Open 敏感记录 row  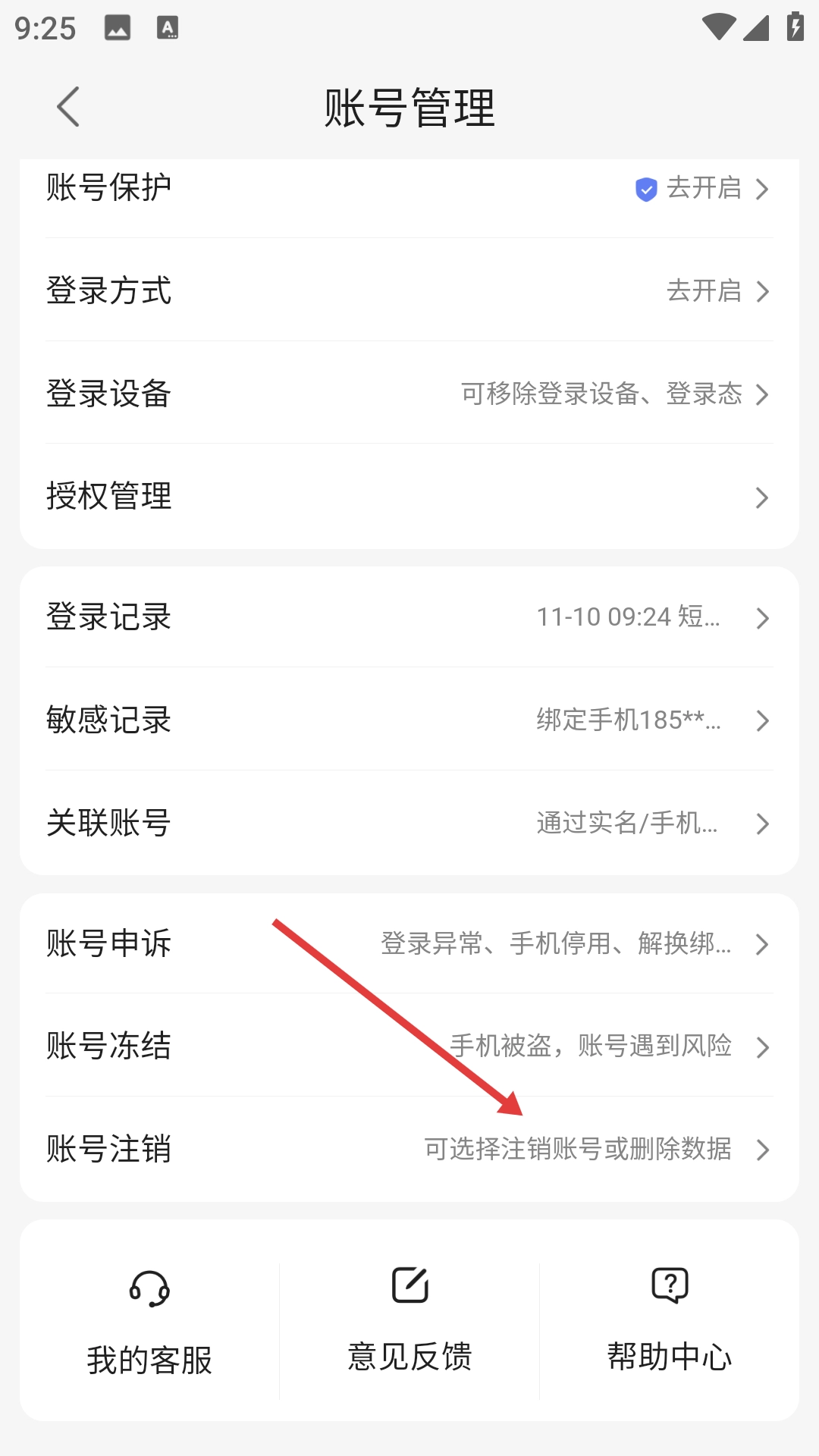coord(409,720)
